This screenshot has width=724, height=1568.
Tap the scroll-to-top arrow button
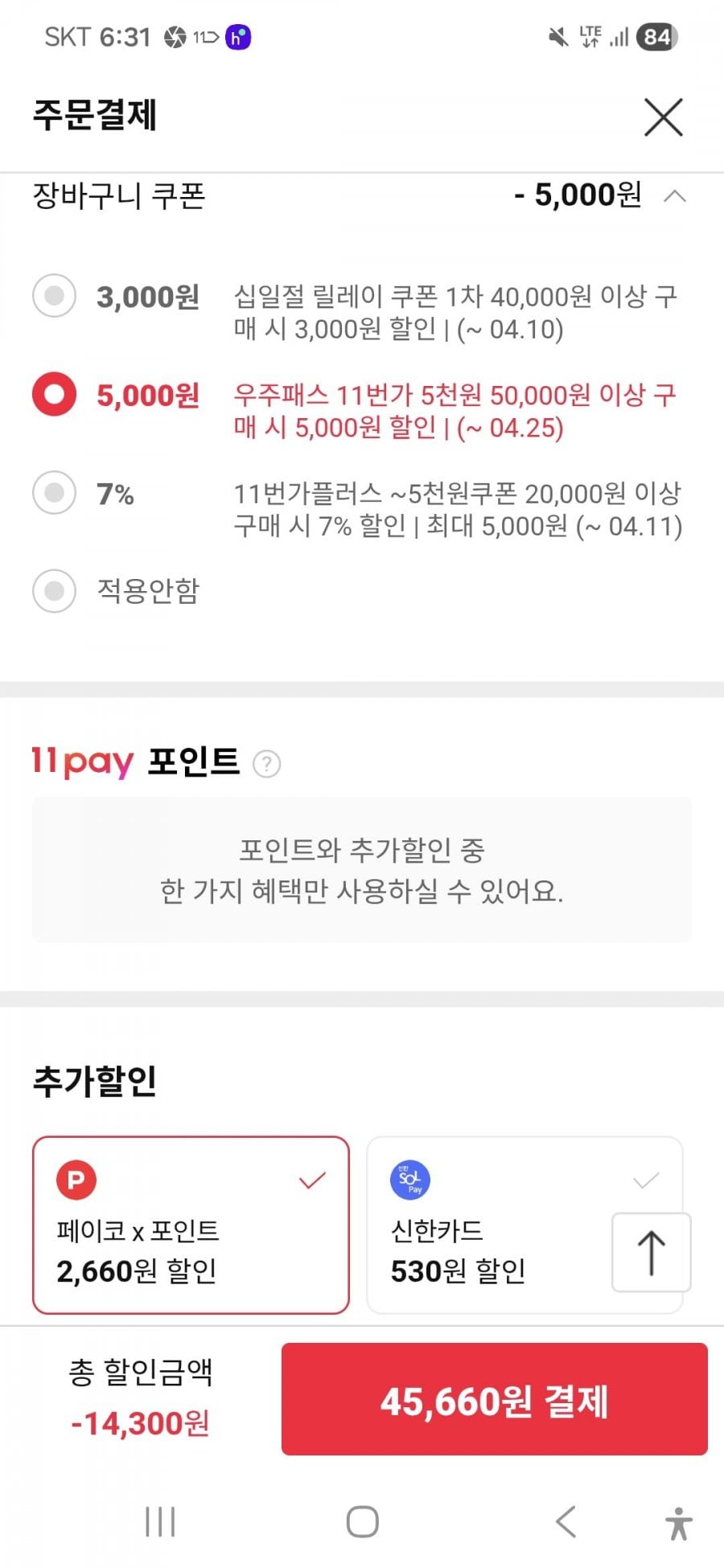(x=652, y=1253)
